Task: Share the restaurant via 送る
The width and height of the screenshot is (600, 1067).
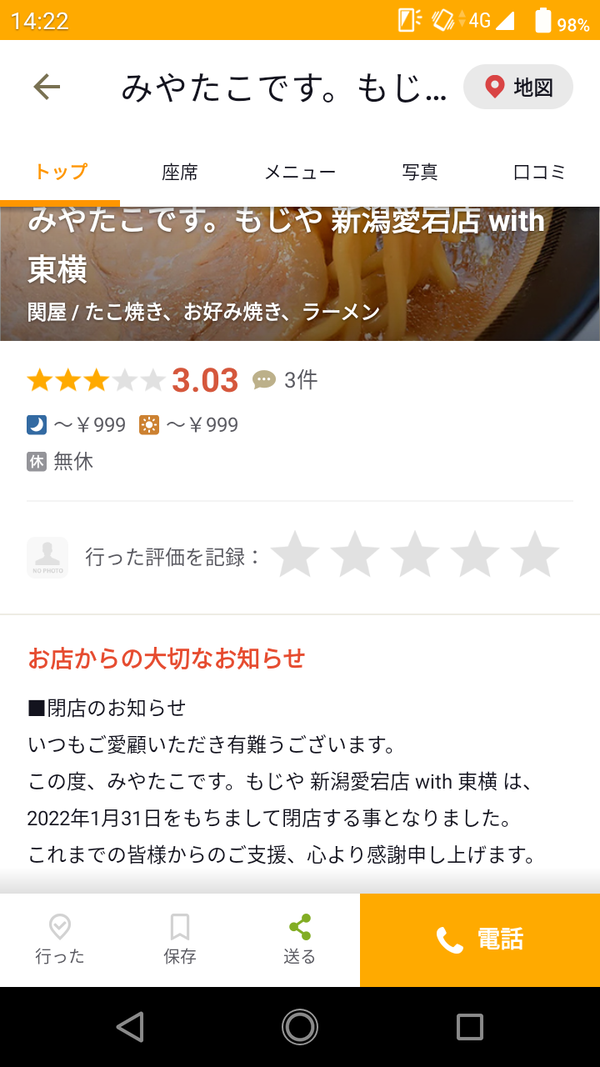Action: (300, 940)
